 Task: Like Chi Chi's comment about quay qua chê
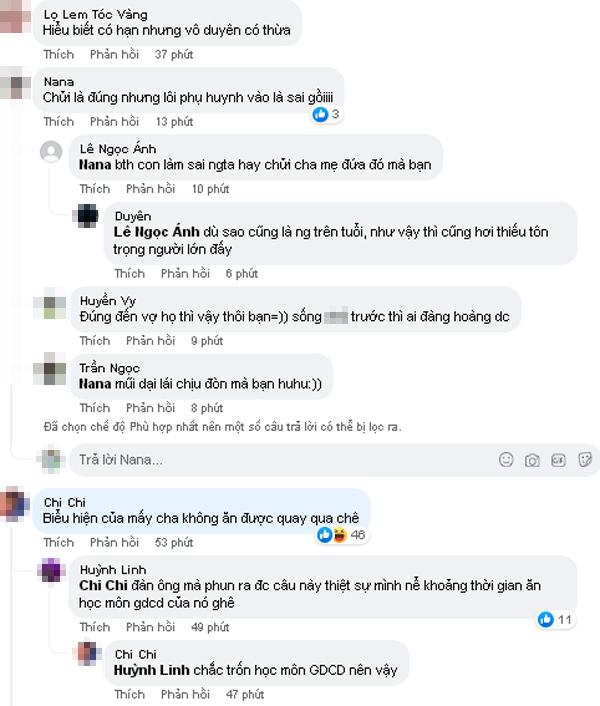58,542
